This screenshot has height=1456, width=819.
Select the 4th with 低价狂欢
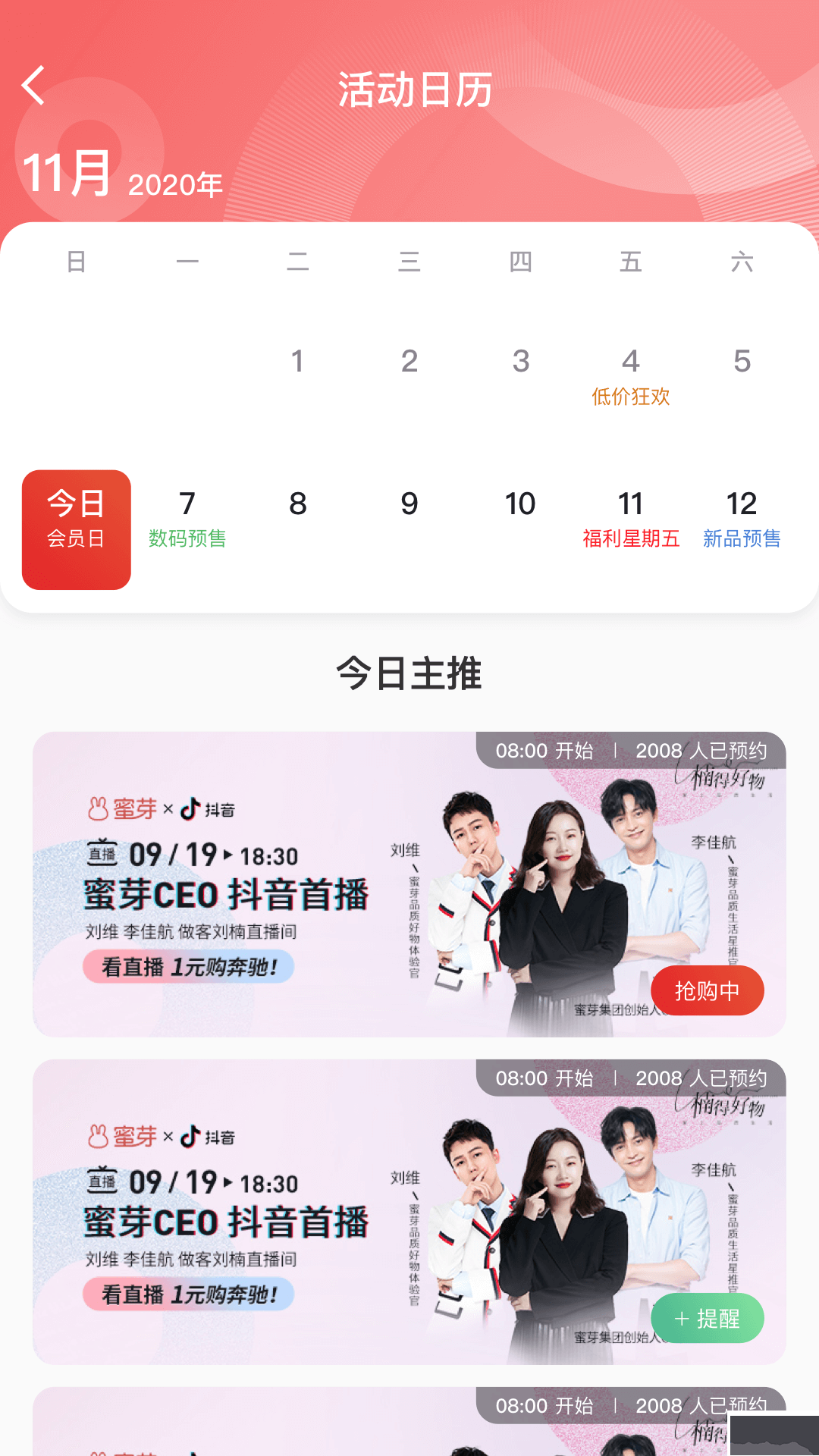[x=630, y=376]
